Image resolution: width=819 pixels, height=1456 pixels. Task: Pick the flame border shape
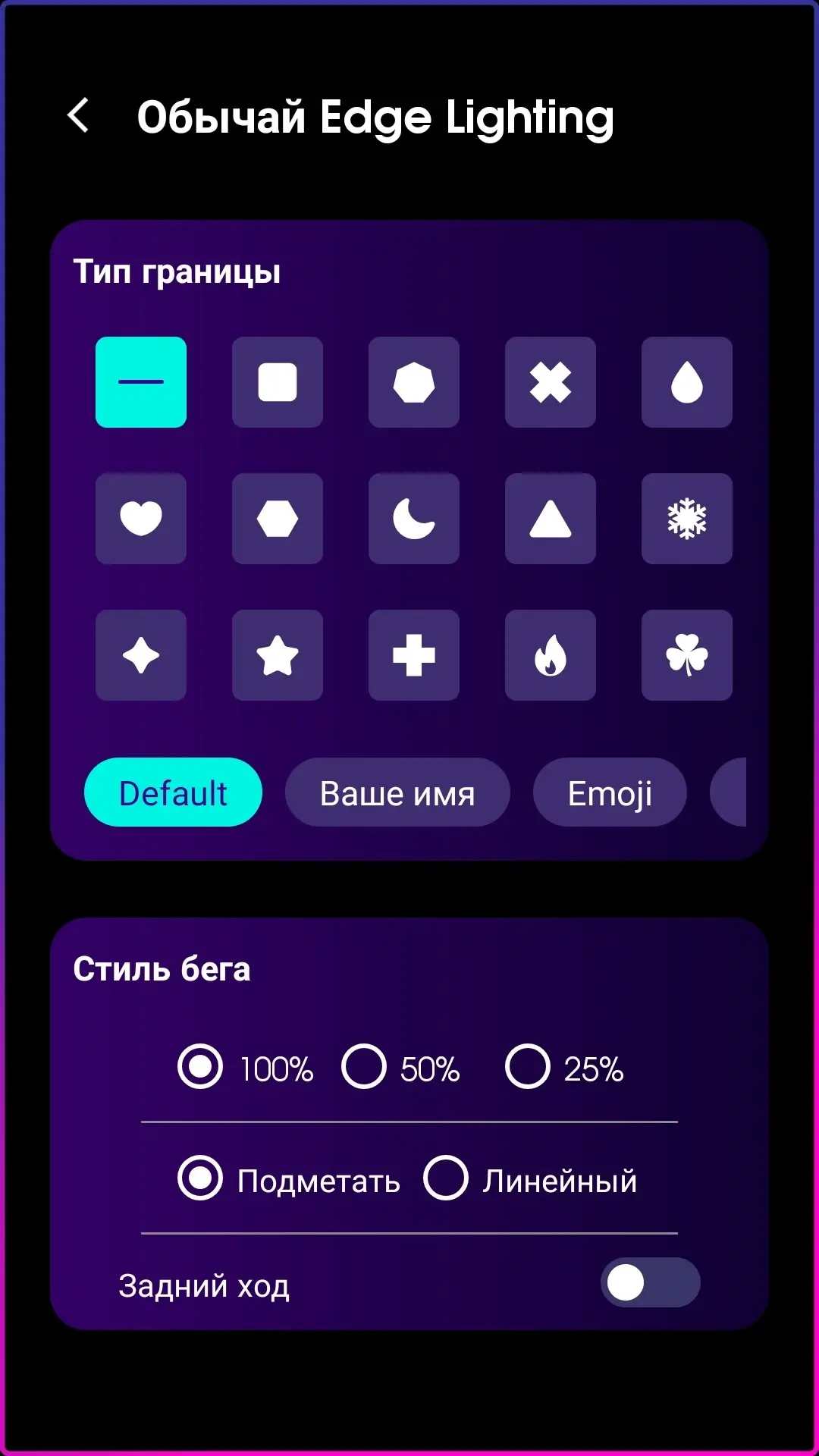[x=551, y=655]
